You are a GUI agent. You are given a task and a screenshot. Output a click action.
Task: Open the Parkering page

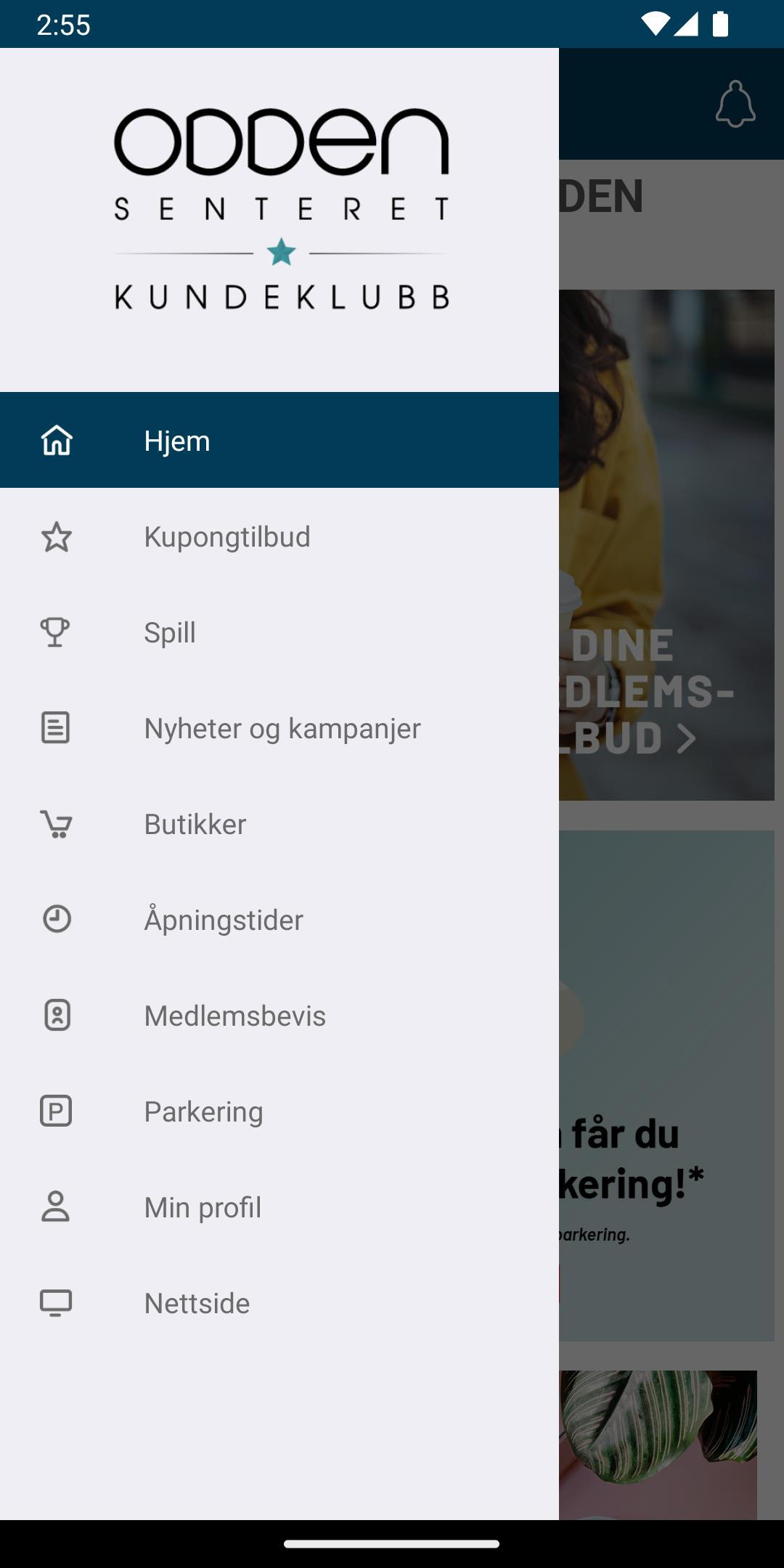pos(279,1111)
